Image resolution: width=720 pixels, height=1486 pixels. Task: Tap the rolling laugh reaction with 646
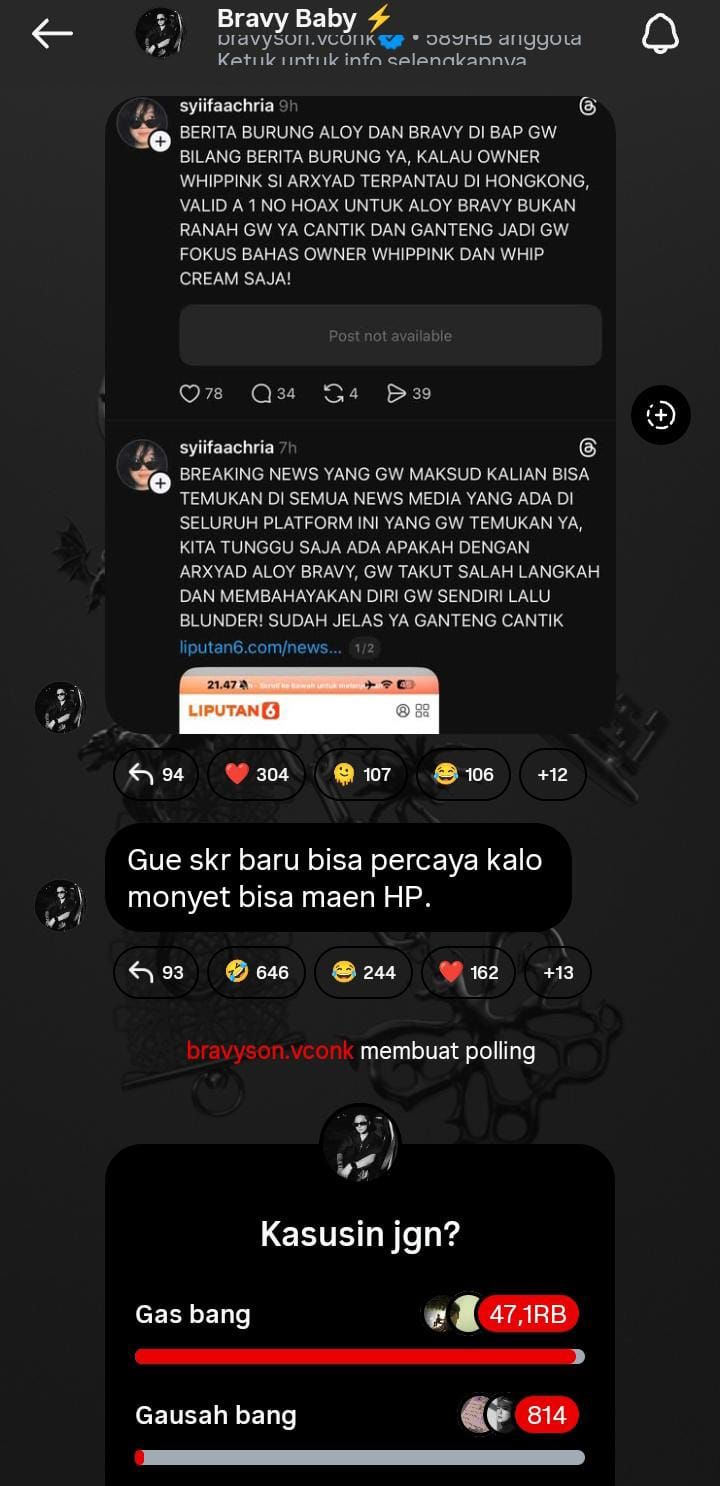pos(256,972)
